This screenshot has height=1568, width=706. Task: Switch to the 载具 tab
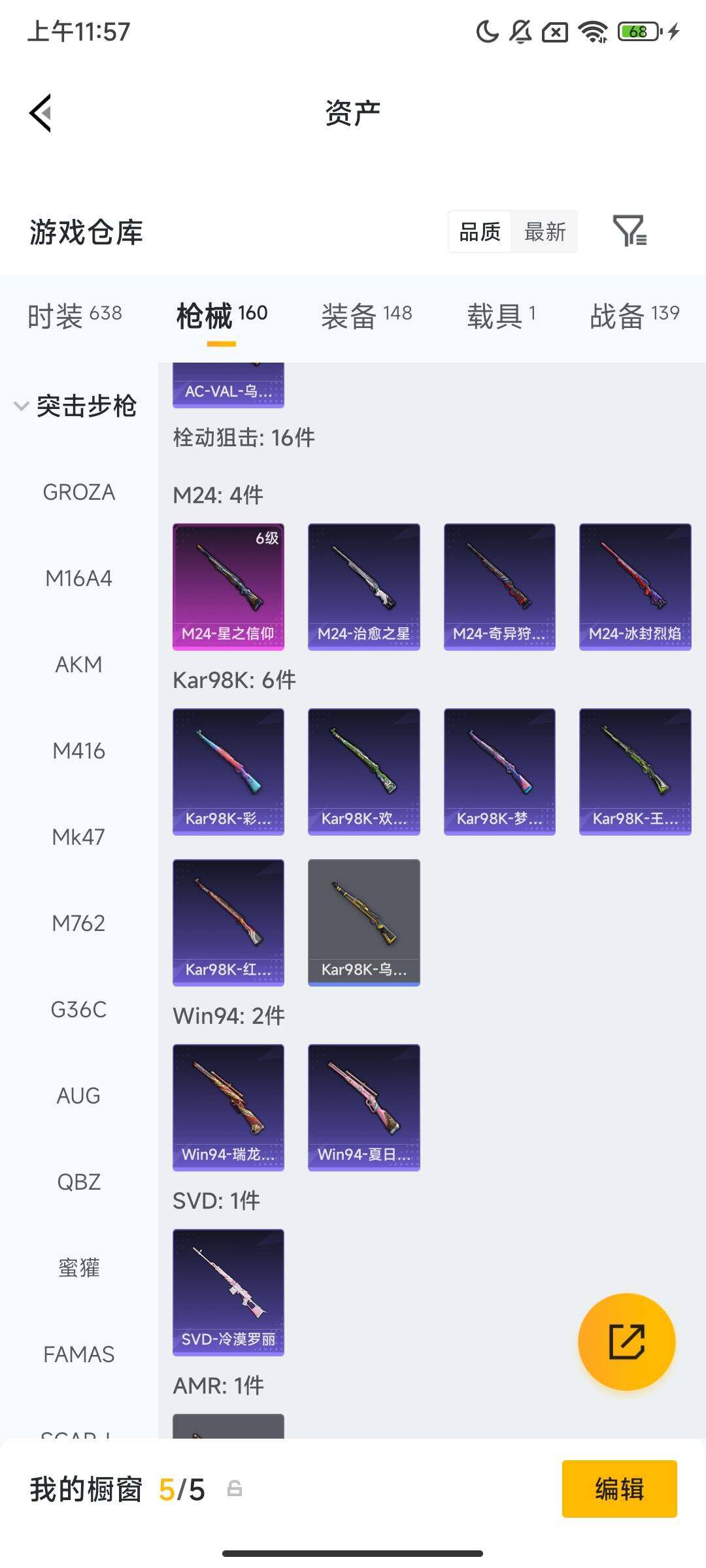tap(501, 316)
